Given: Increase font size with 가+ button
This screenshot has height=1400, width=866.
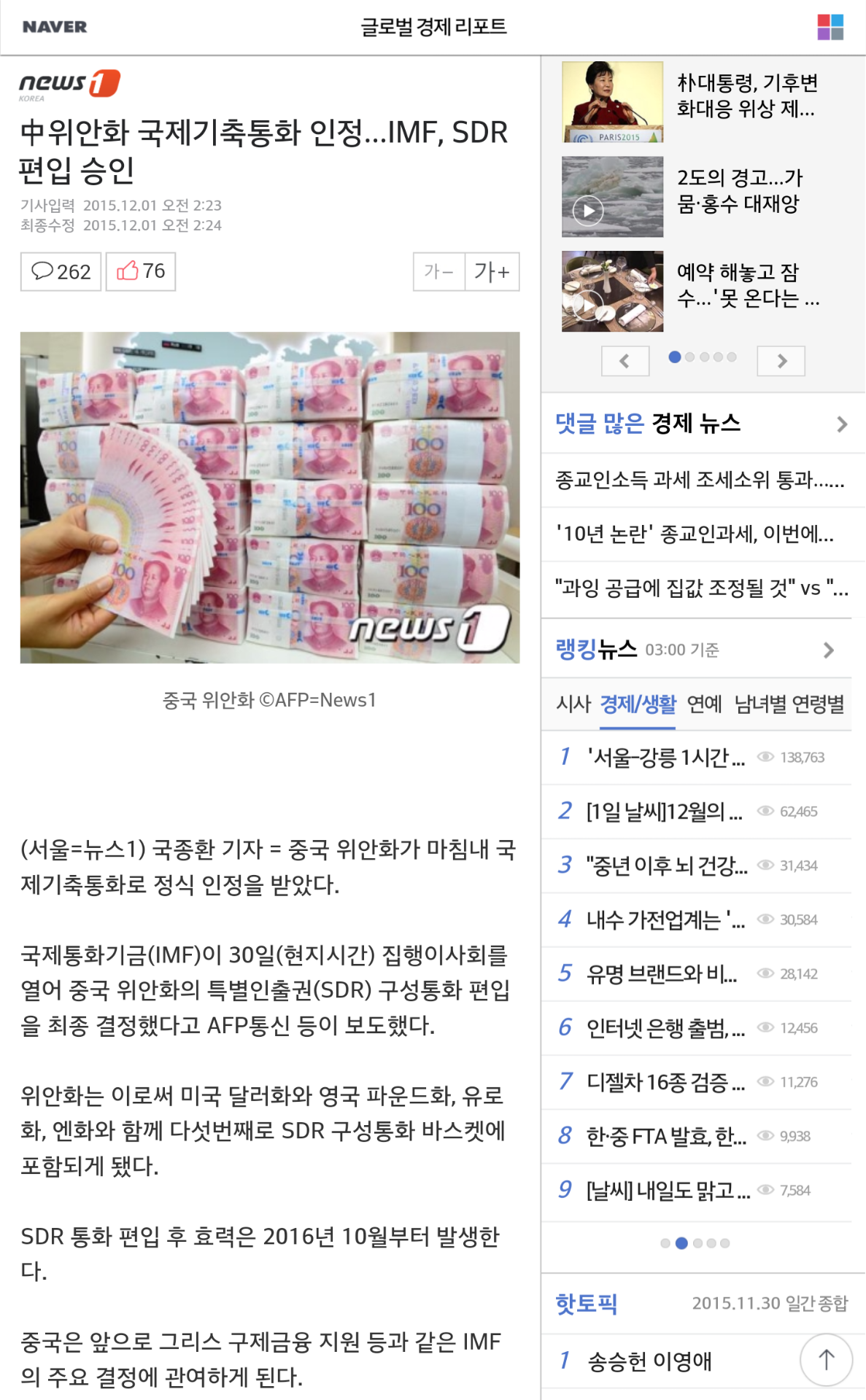Looking at the screenshot, I should [492, 271].
